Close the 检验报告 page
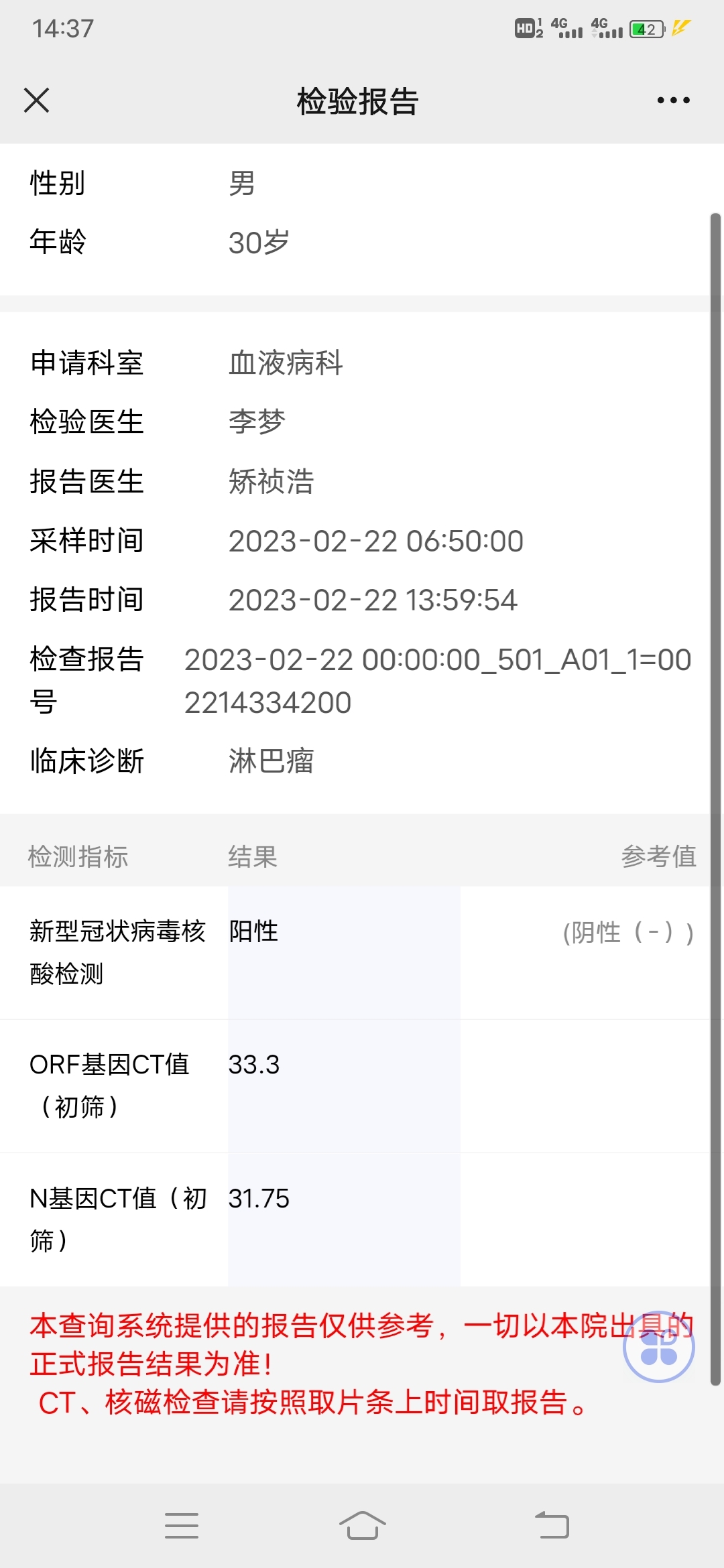724x1568 pixels. point(36,101)
